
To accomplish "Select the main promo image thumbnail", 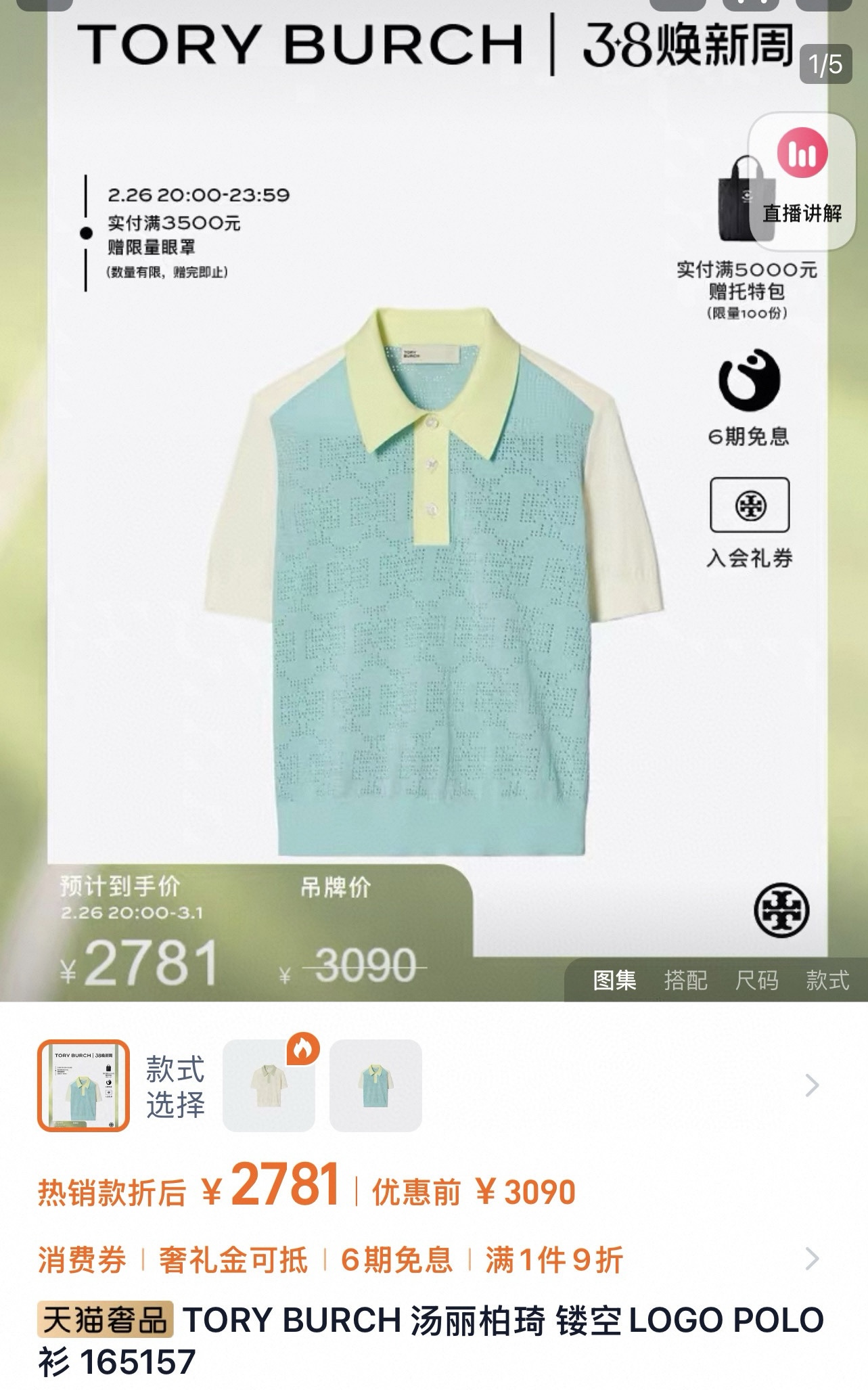I will 83,1085.
